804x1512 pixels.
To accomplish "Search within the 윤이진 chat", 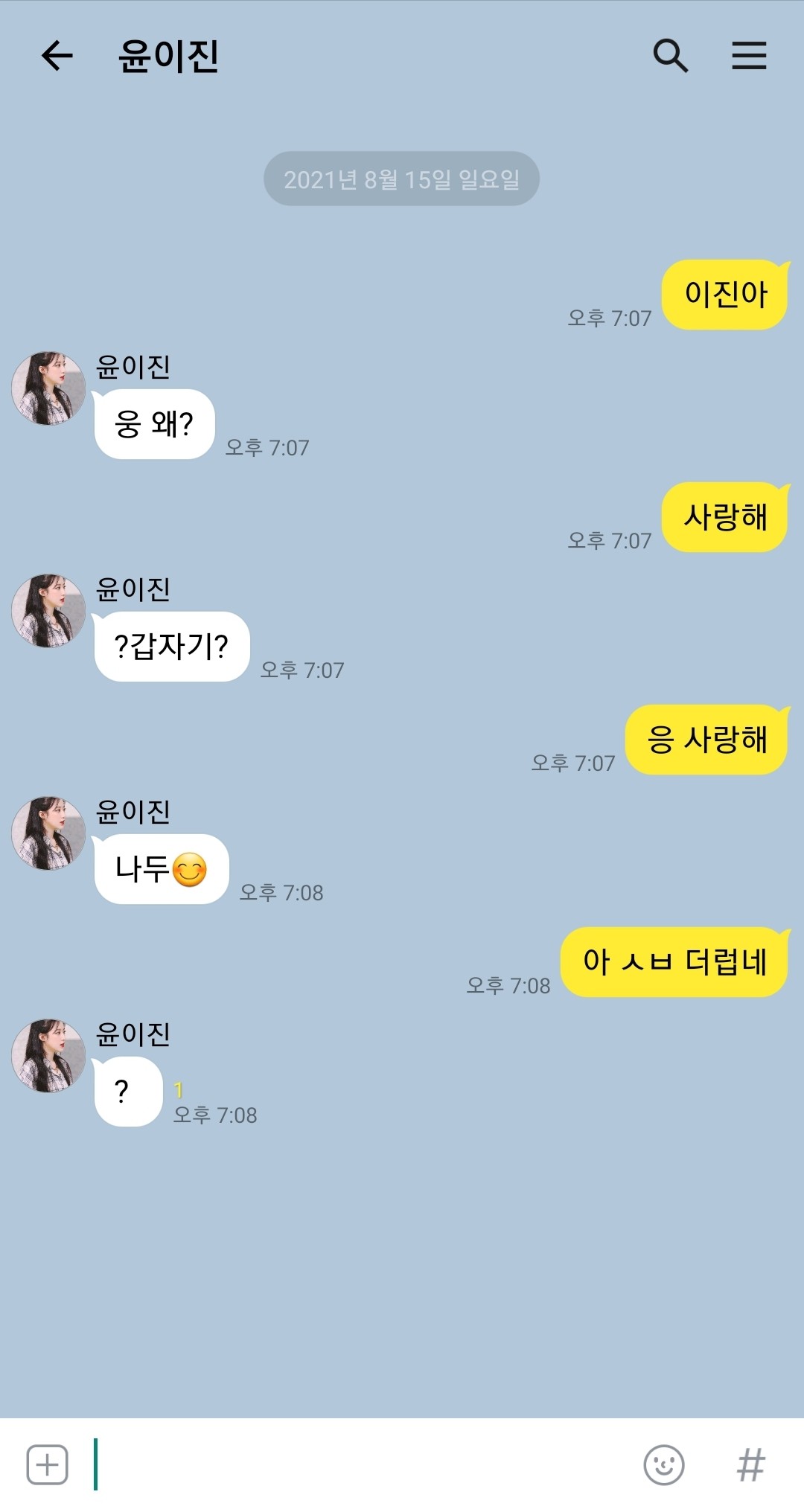I will click(670, 56).
